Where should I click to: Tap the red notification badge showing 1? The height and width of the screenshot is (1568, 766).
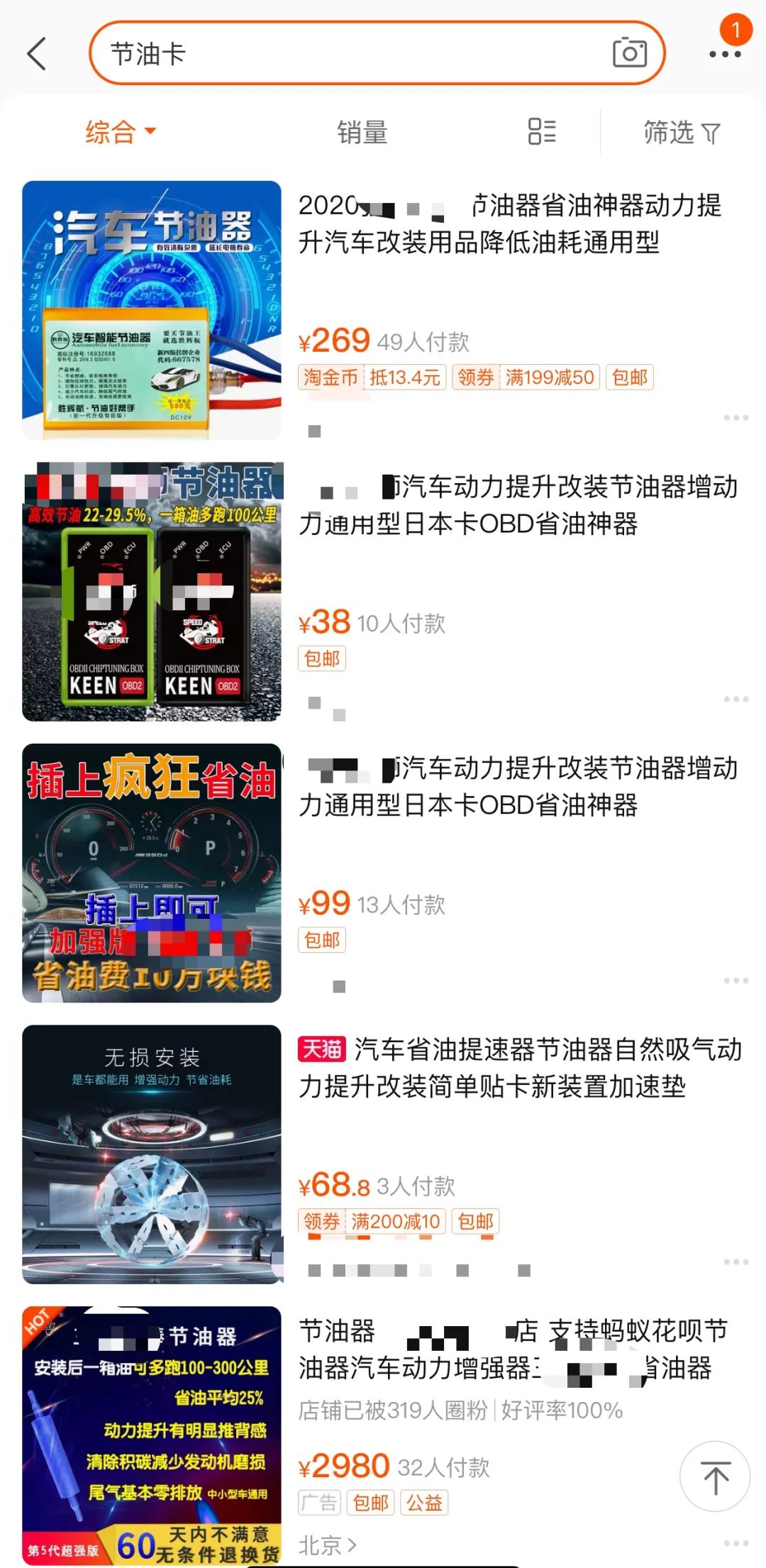(x=736, y=30)
